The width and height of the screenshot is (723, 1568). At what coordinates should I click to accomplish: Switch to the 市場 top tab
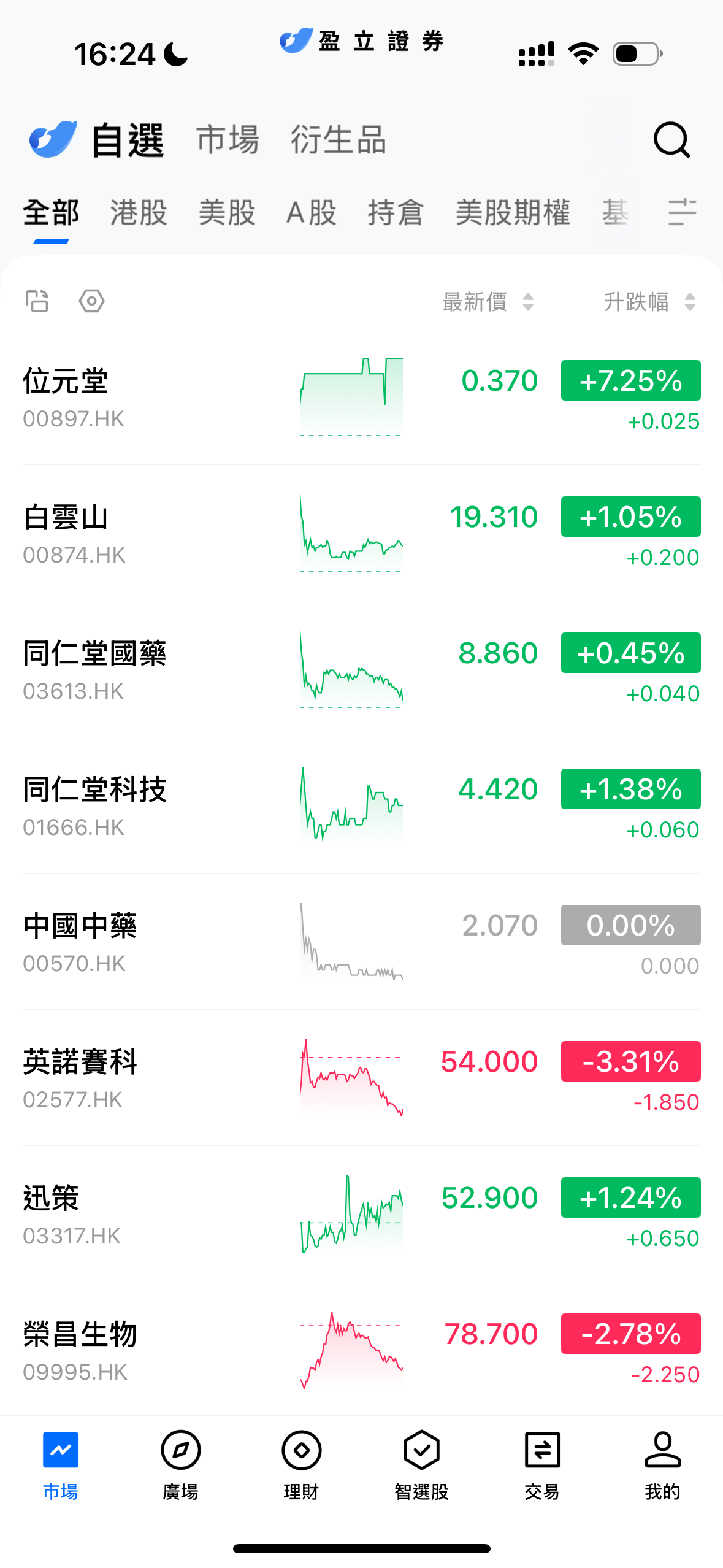click(x=228, y=140)
